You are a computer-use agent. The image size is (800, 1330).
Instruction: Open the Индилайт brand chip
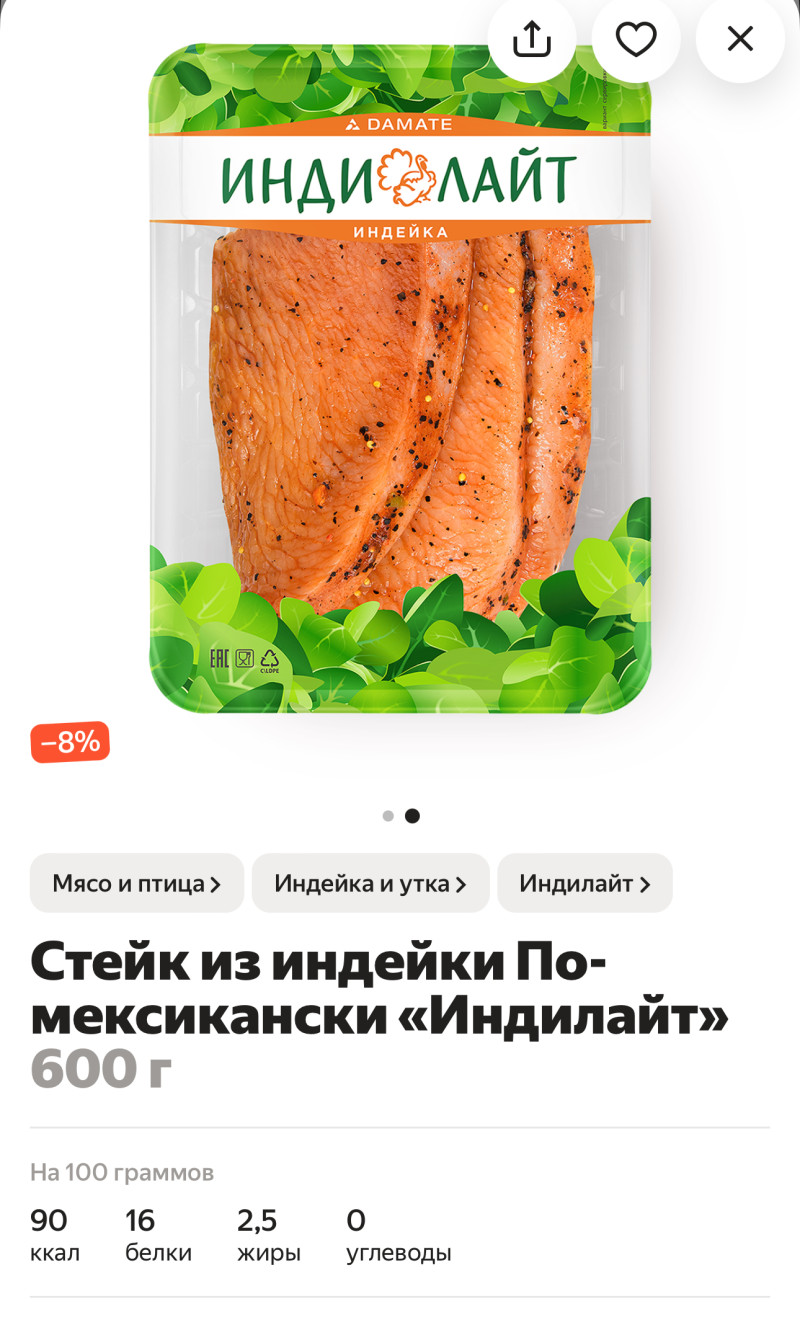pyautogui.click(x=584, y=883)
